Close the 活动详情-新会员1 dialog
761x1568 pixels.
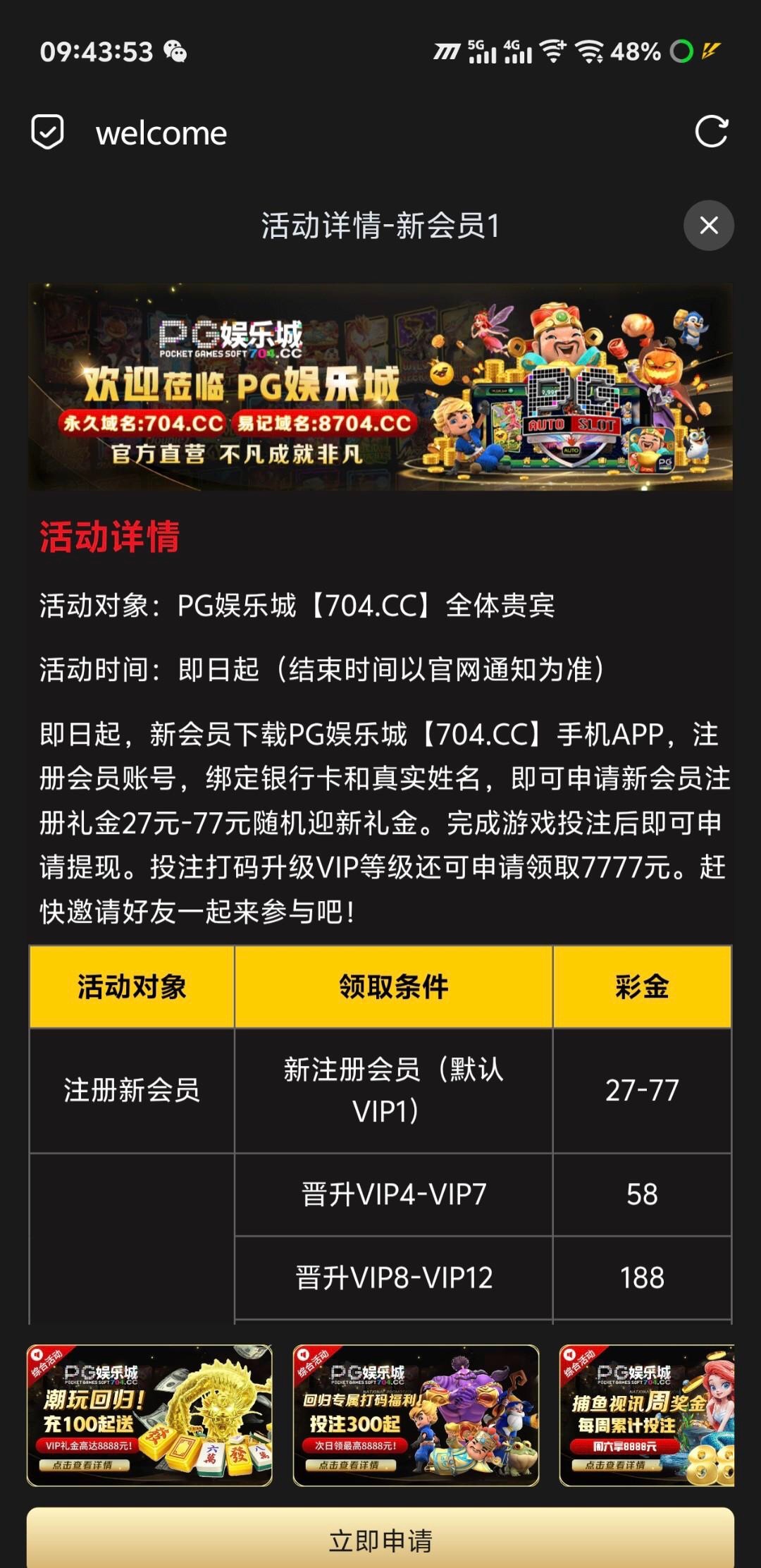point(708,226)
